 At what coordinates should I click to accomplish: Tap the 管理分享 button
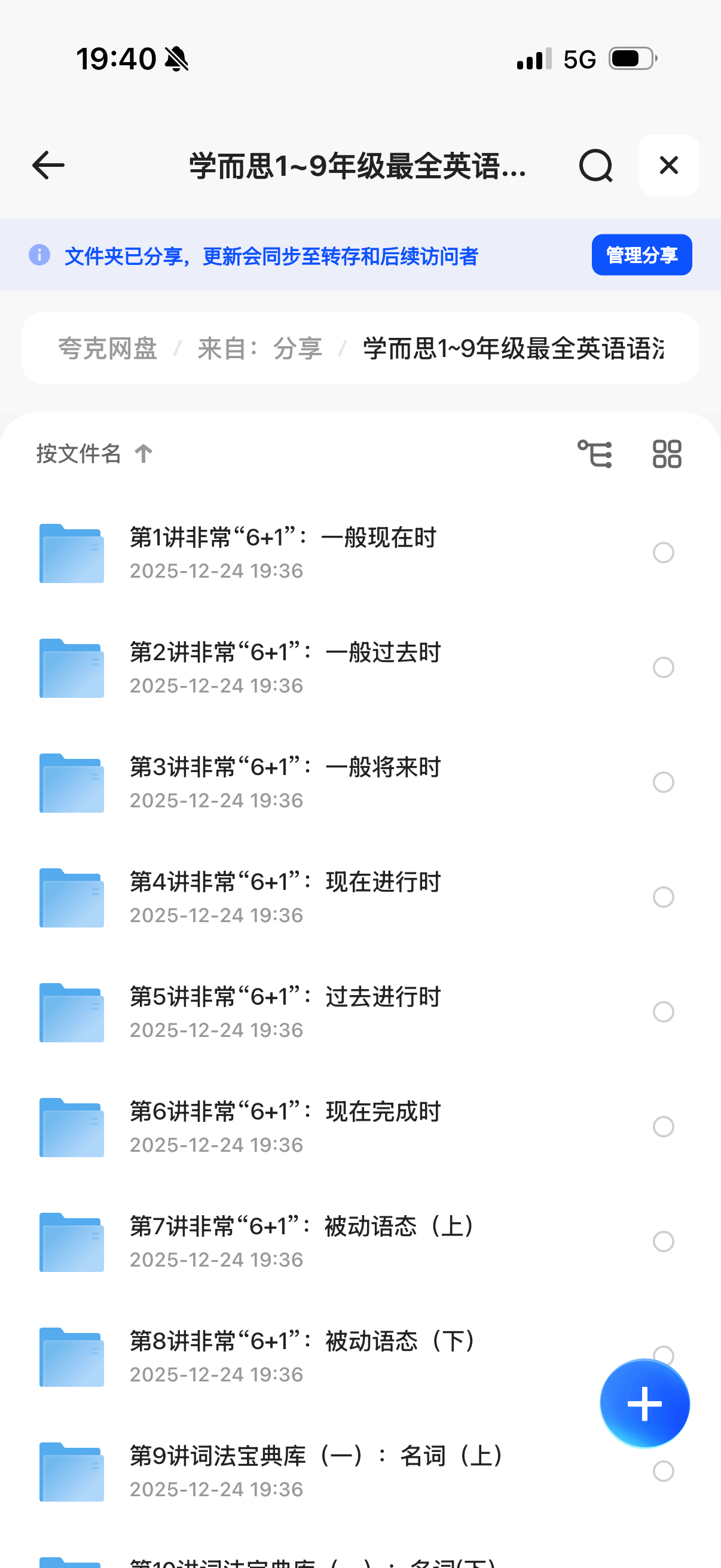641,255
